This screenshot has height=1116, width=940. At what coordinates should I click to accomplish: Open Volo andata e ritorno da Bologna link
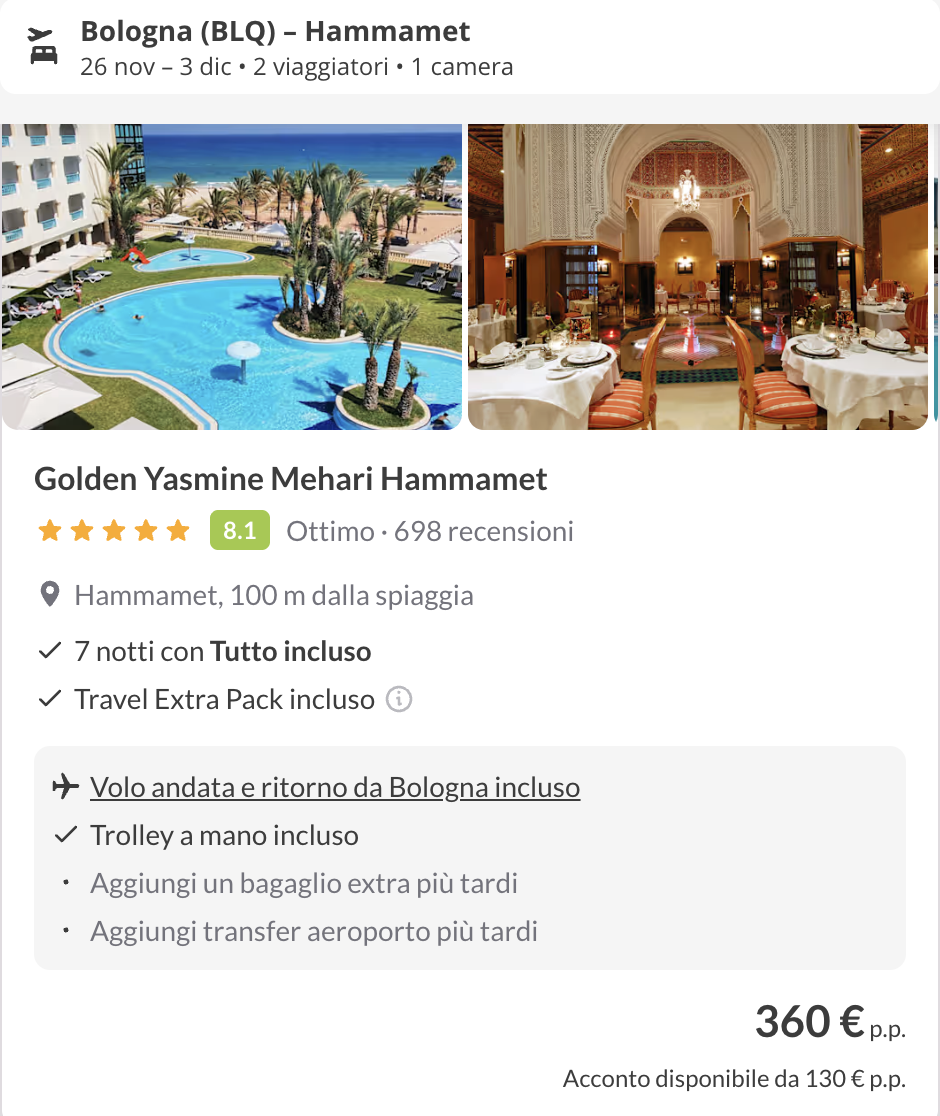pos(335,787)
